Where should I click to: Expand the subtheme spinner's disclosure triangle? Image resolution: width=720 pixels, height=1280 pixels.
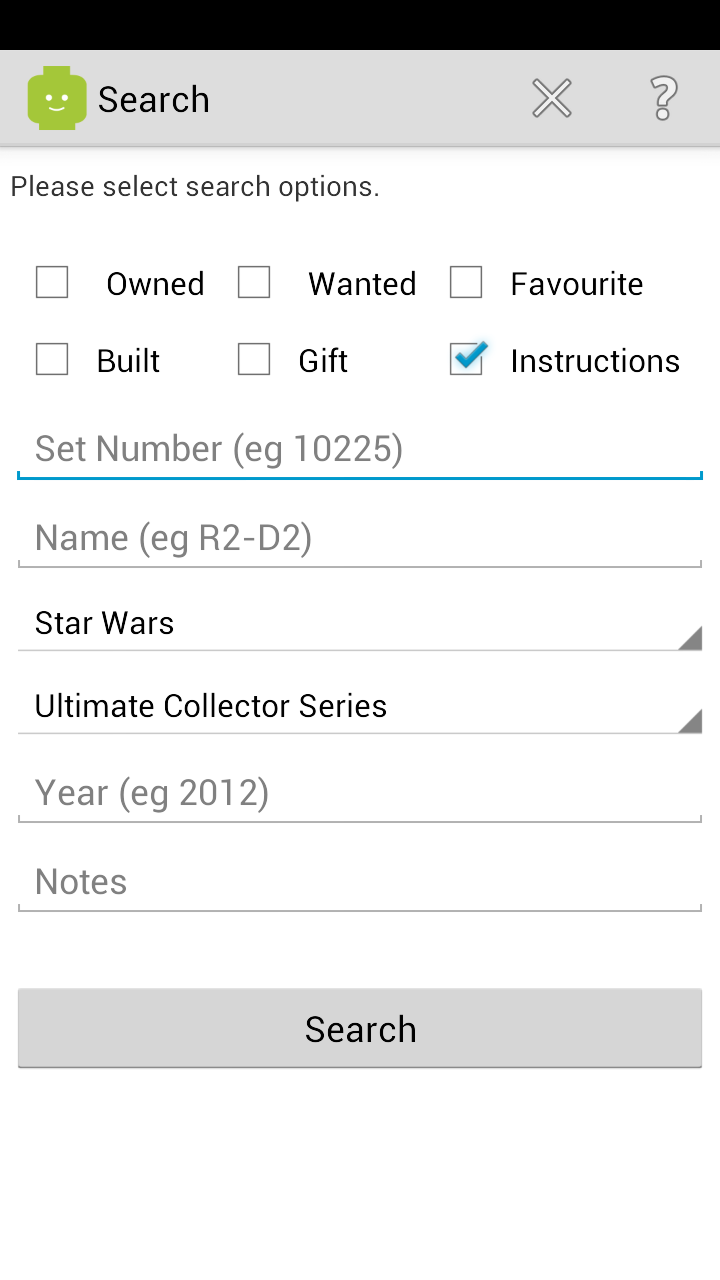[x=692, y=723]
